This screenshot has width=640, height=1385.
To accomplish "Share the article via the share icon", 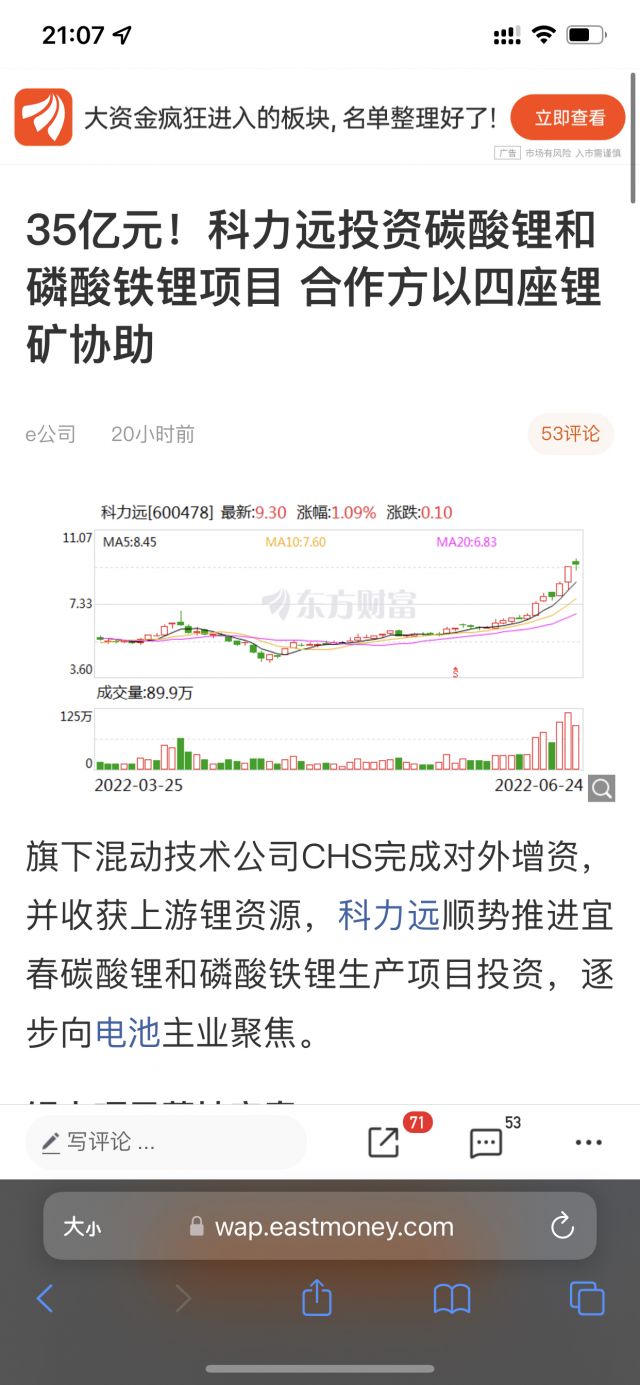I will (384, 1141).
